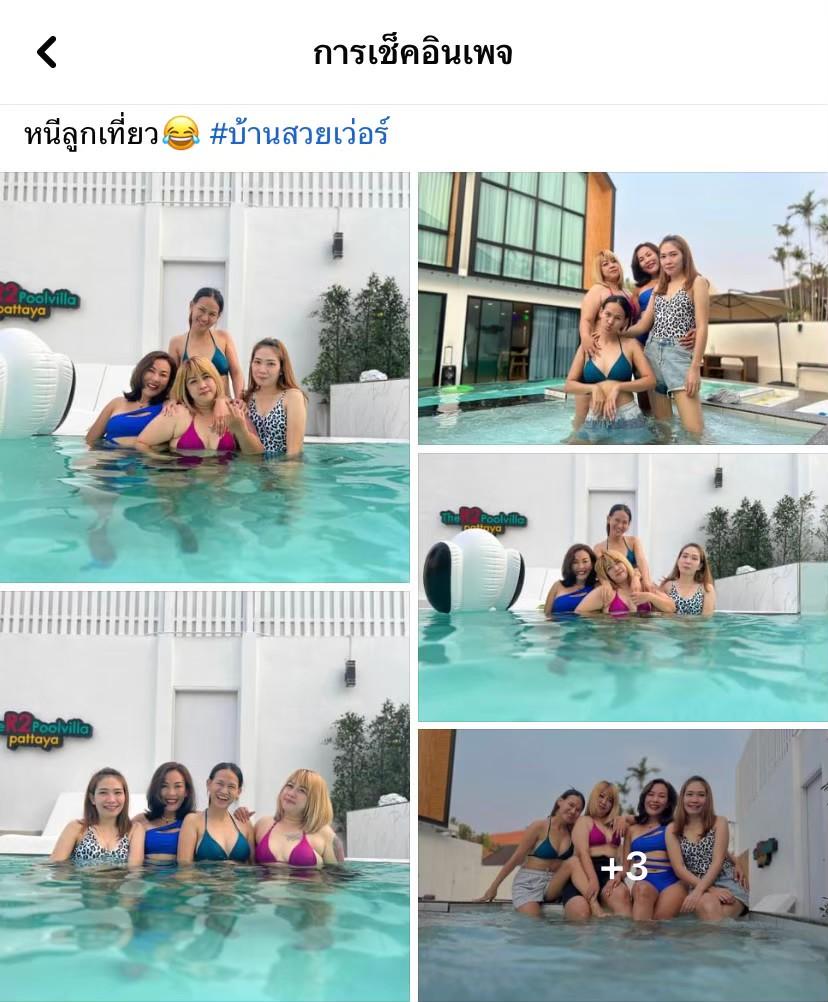Open middle-right photo with the inflatable
The width and height of the screenshot is (828, 1002).
622,586
